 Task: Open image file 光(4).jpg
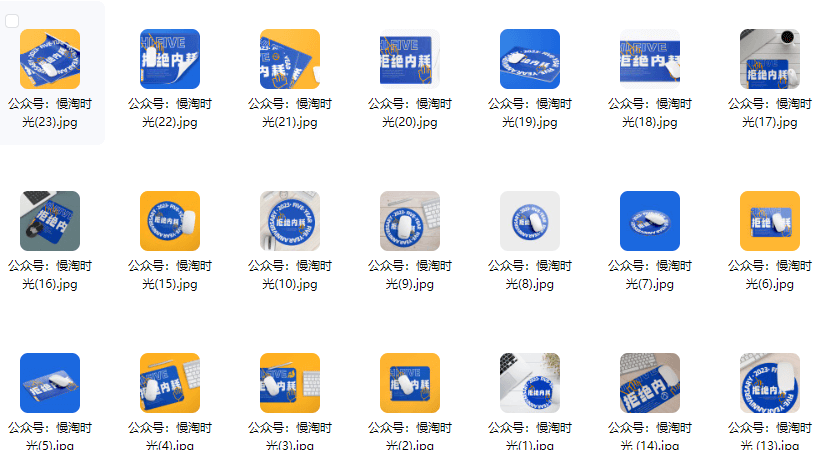pos(170,383)
